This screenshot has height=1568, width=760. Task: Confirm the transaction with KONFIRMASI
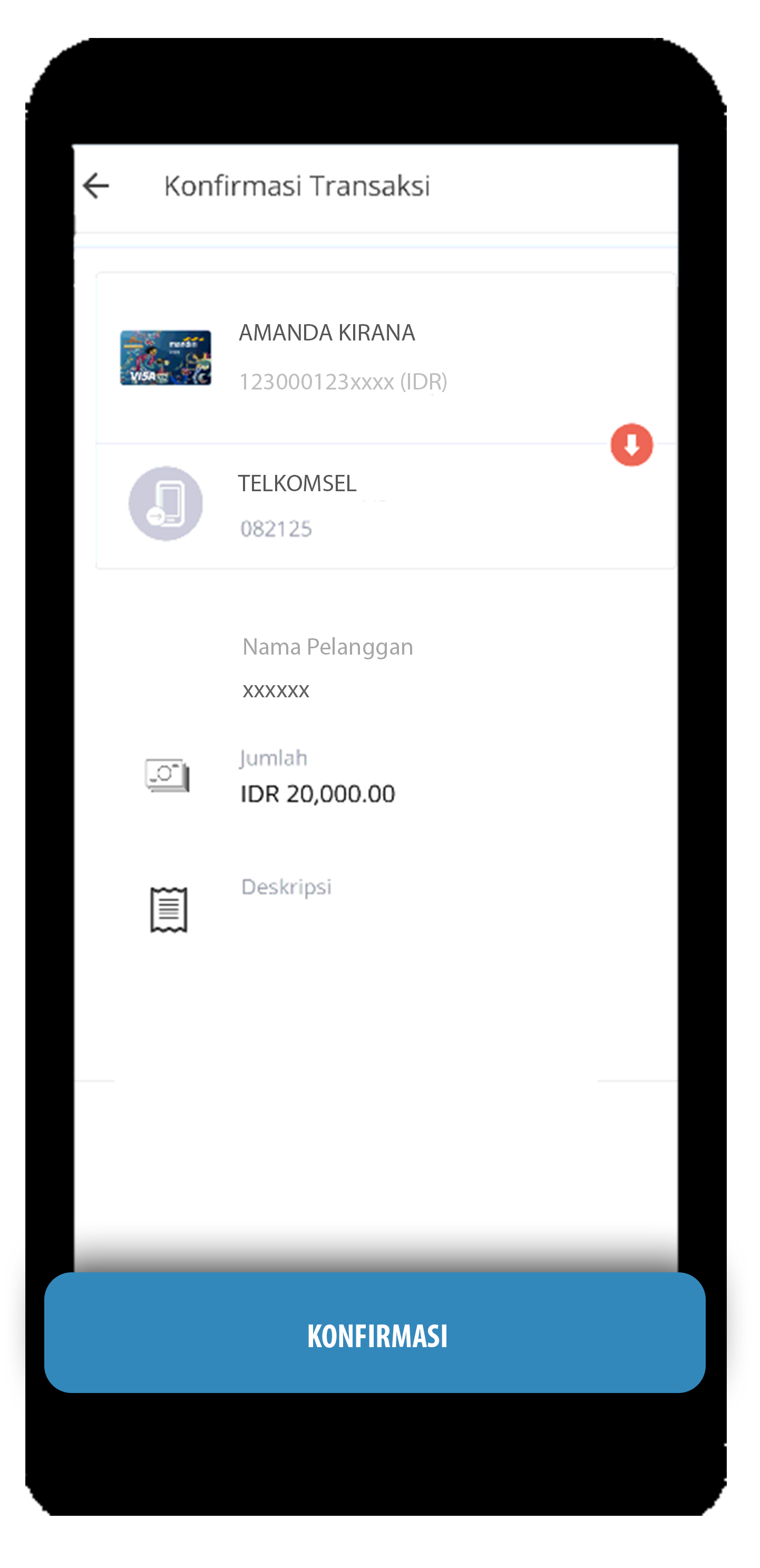(x=375, y=1333)
